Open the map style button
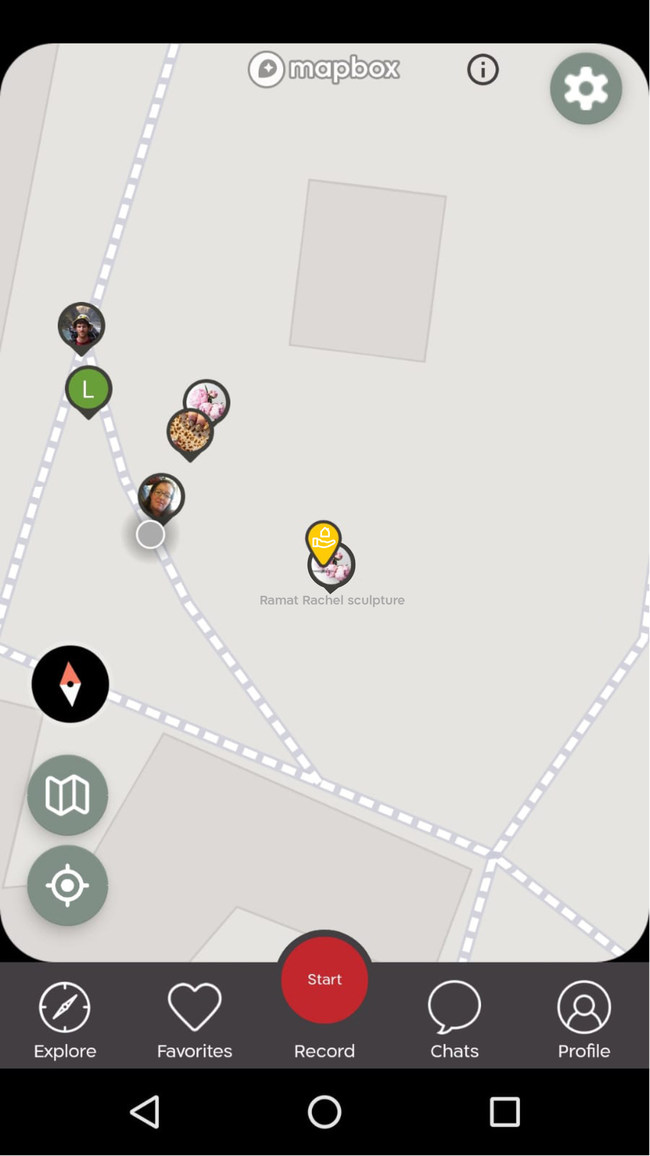This screenshot has height=1156, width=650. (x=67, y=795)
